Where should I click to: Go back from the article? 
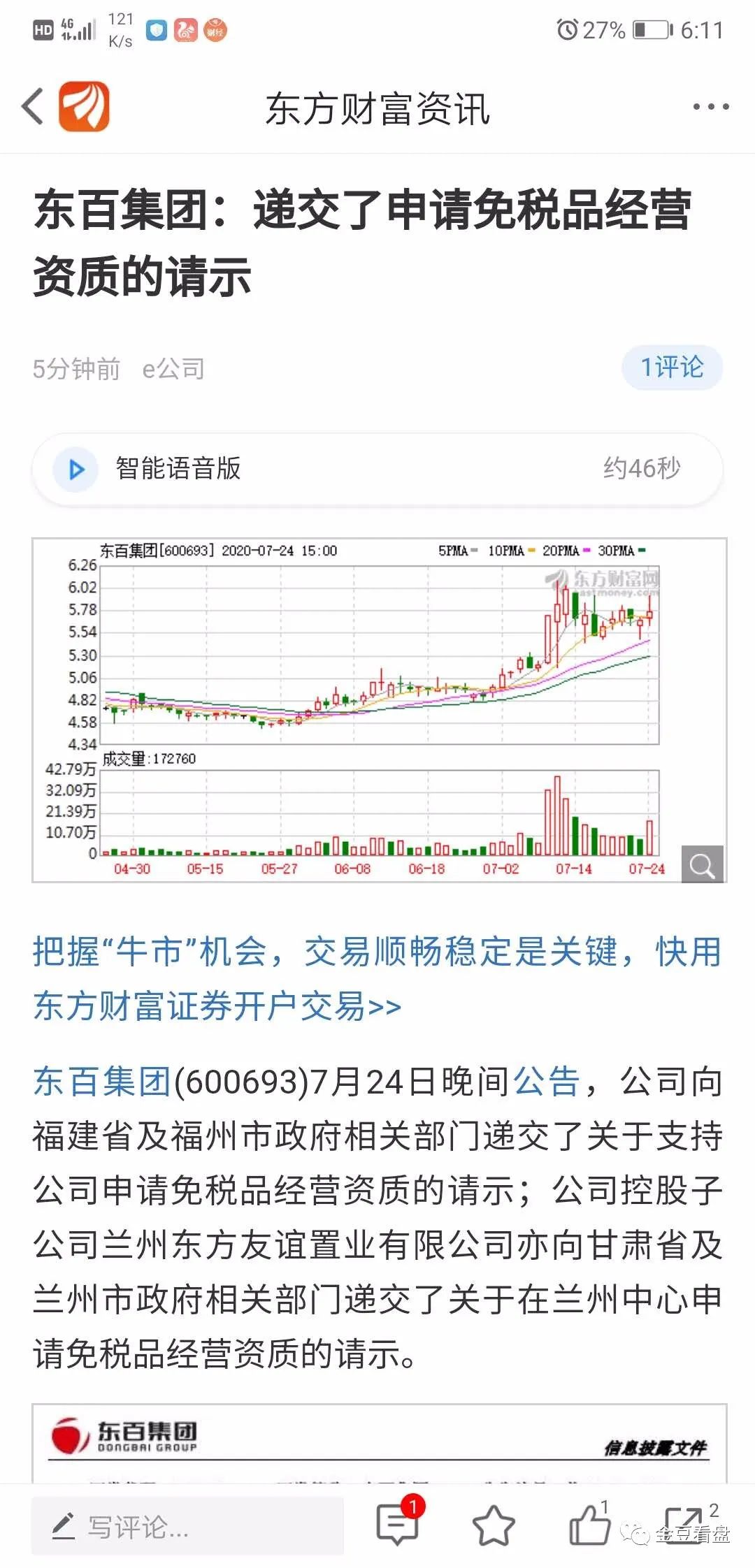pos(33,107)
